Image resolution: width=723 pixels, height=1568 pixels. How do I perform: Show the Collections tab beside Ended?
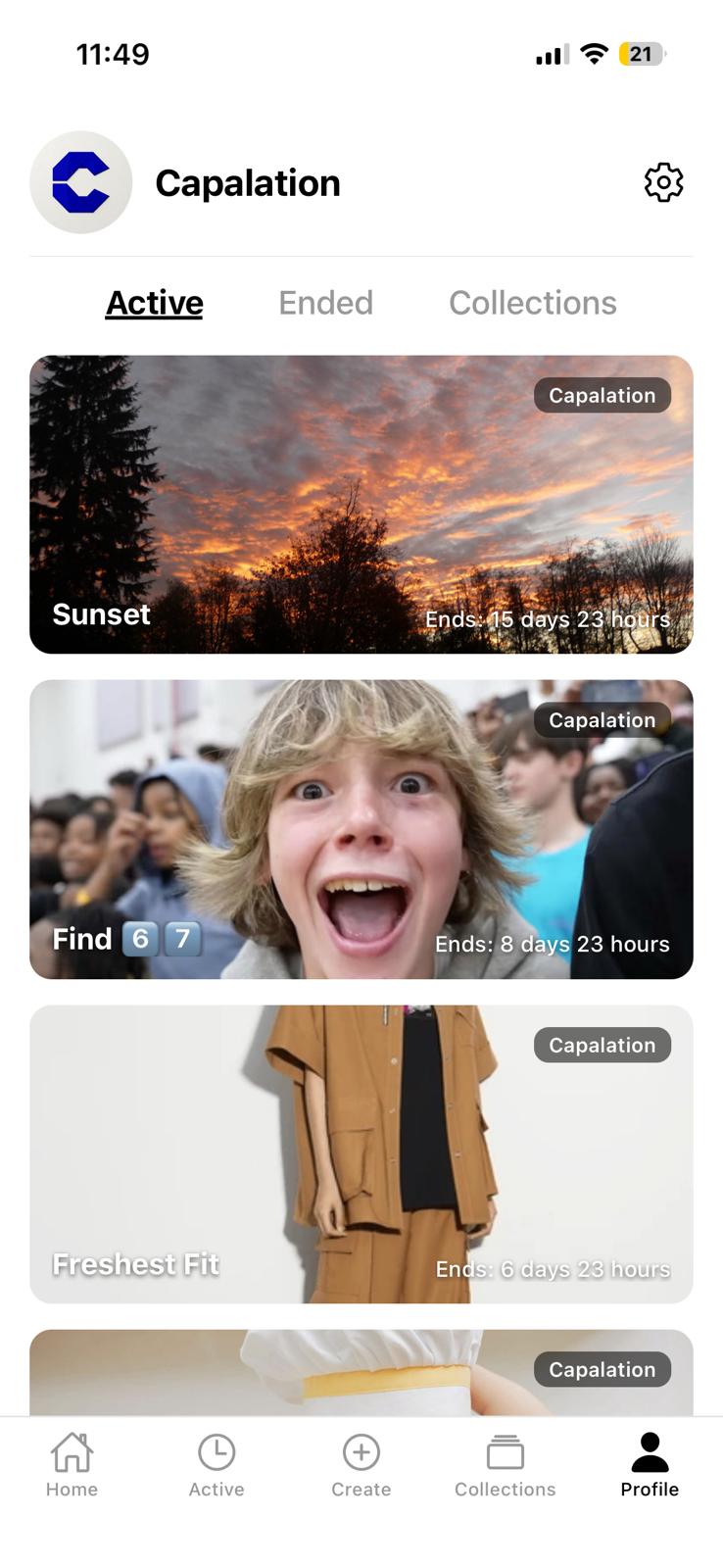[x=532, y=303]
